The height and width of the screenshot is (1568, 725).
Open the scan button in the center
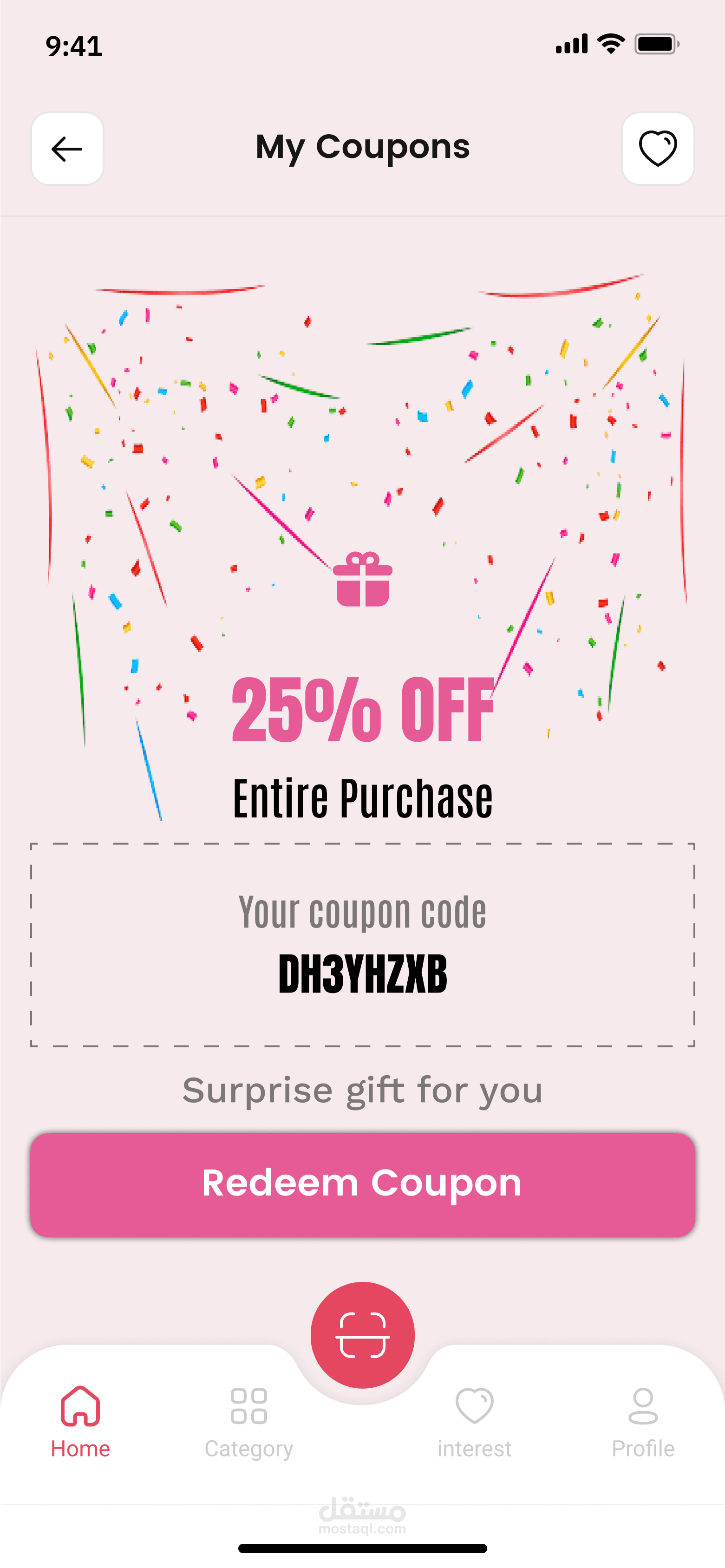[363, 1335]
